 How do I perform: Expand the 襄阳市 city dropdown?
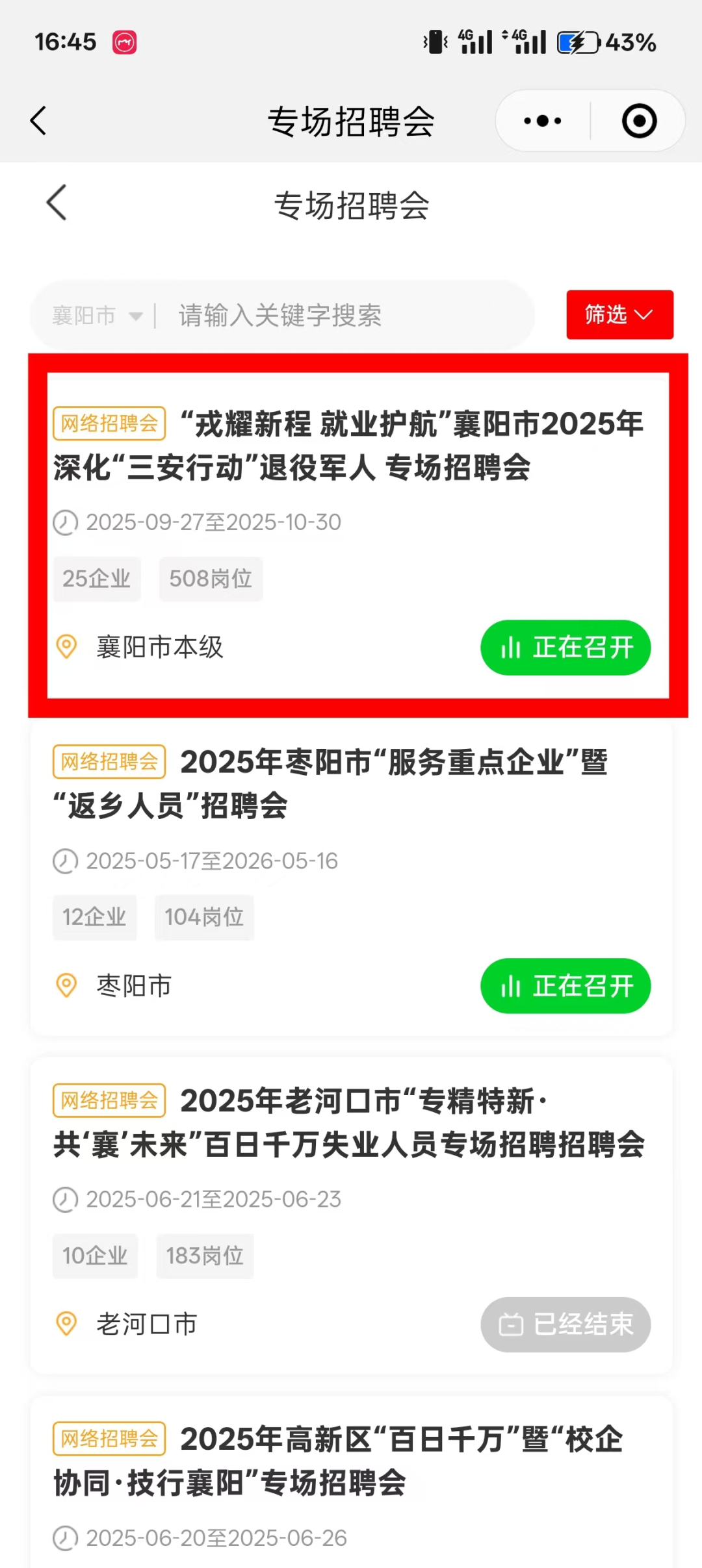tap(96, 316)
